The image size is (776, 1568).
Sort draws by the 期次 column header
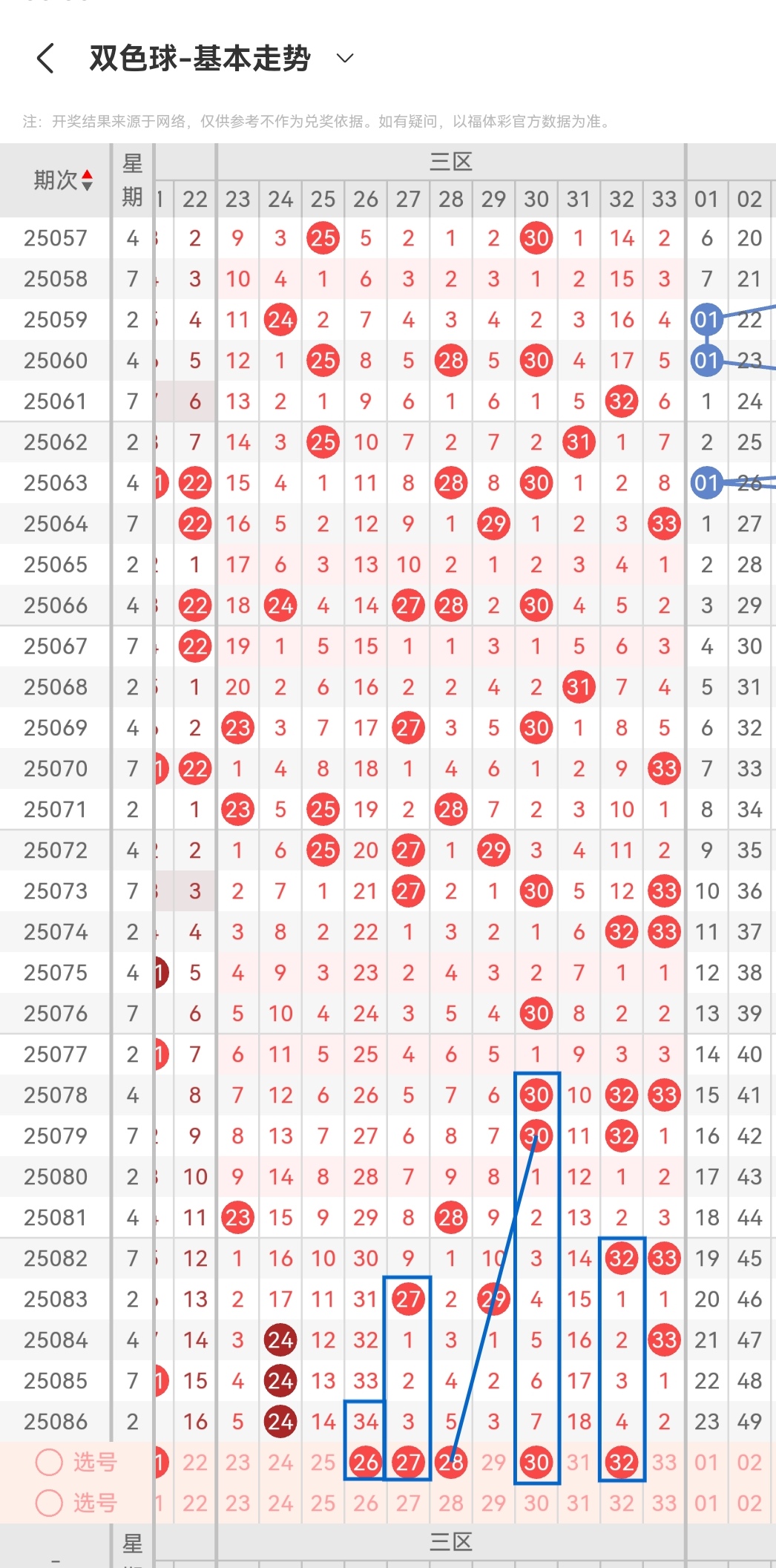tap(63, 180)
